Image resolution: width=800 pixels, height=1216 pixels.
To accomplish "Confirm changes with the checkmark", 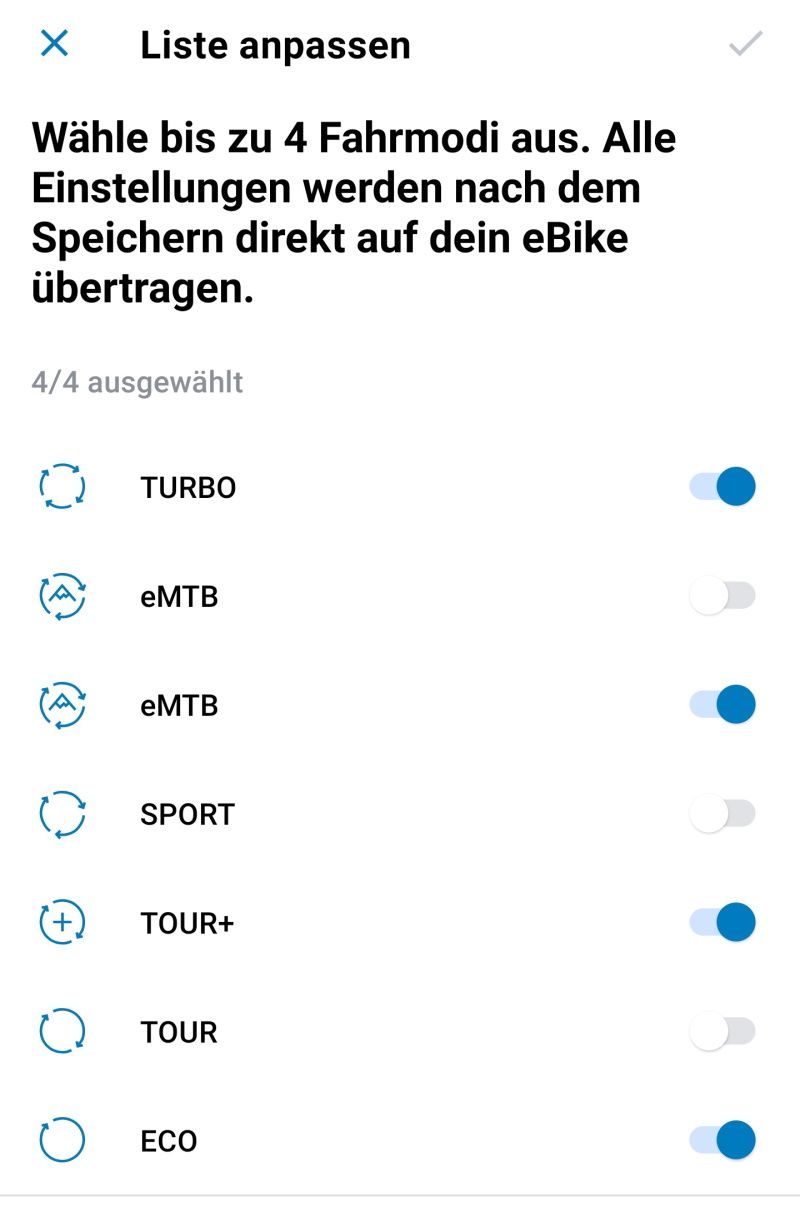I will coord(745,44).
